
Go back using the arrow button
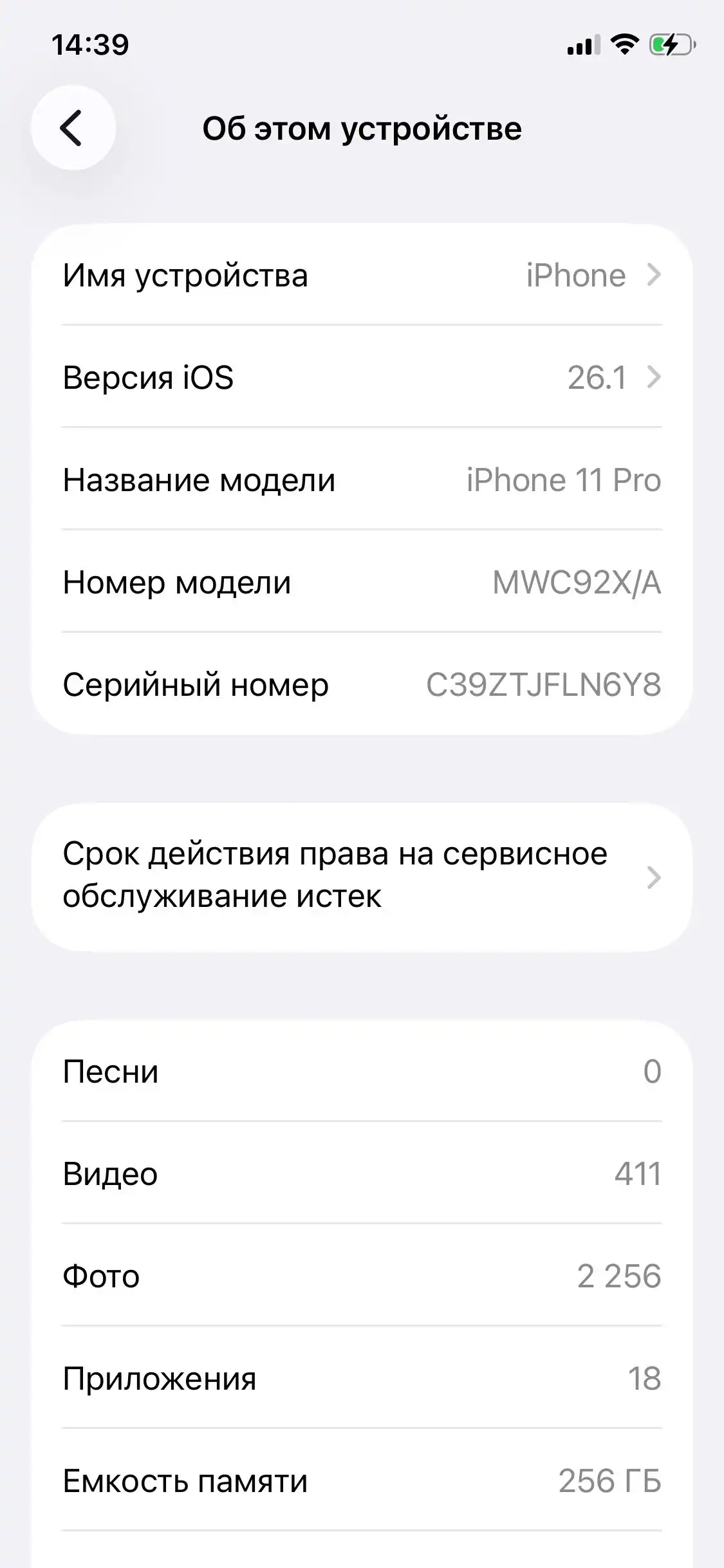(x=73, y=128)
